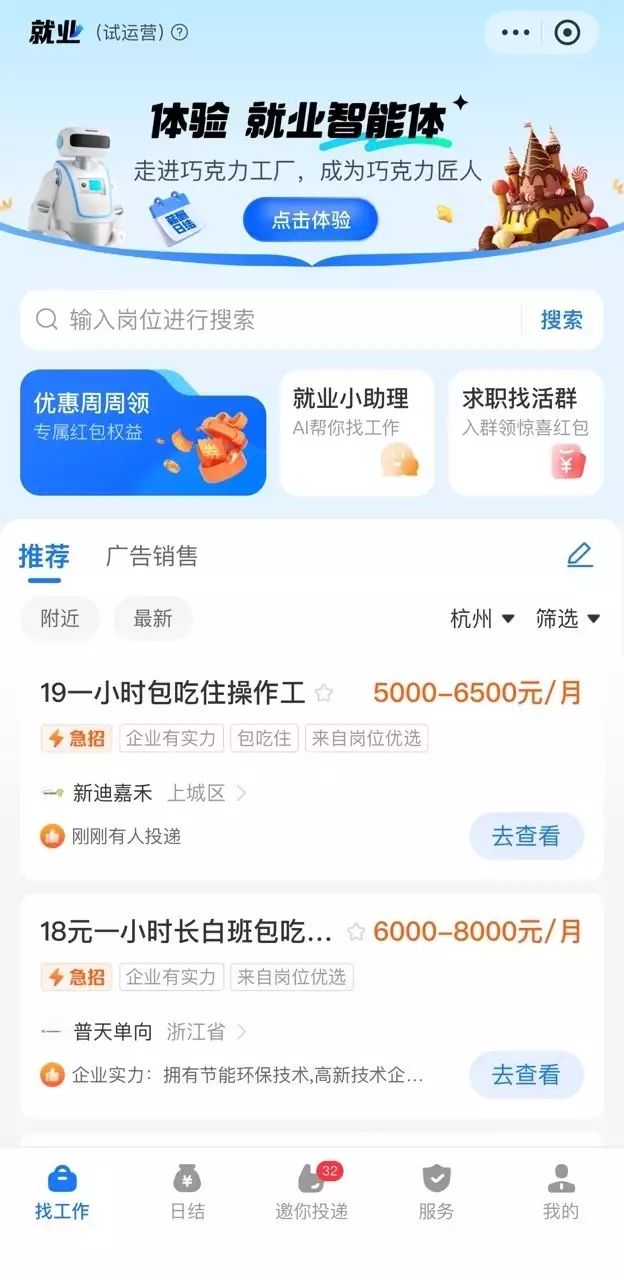
Task: Open the 优惠周周领 red packet card
Action: tap(143, 433)
